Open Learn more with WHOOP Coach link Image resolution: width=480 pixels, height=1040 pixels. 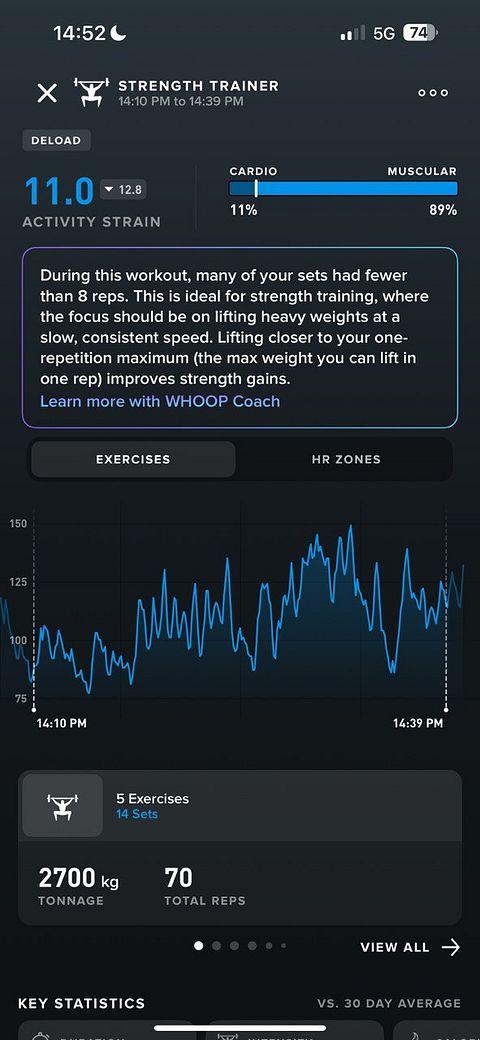click(160, 401)
